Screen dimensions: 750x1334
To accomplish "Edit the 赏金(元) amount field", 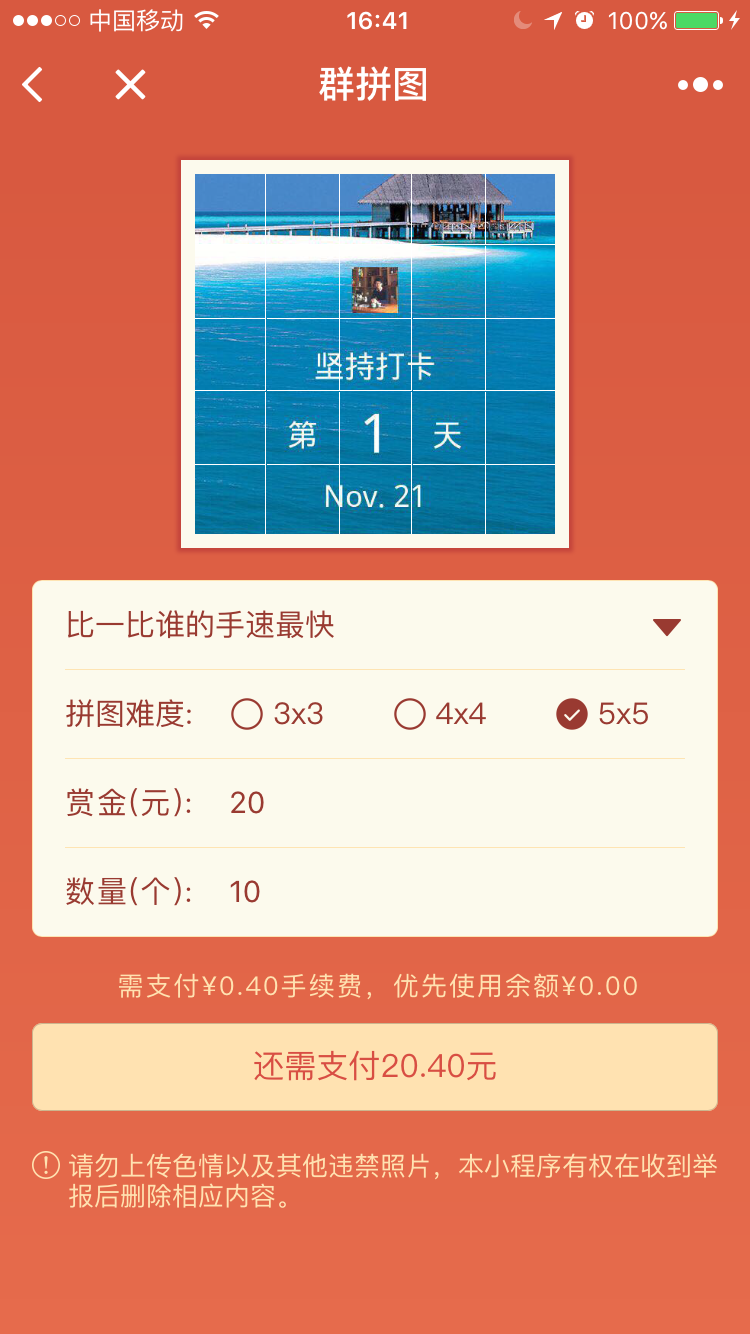I will point(450,803).
